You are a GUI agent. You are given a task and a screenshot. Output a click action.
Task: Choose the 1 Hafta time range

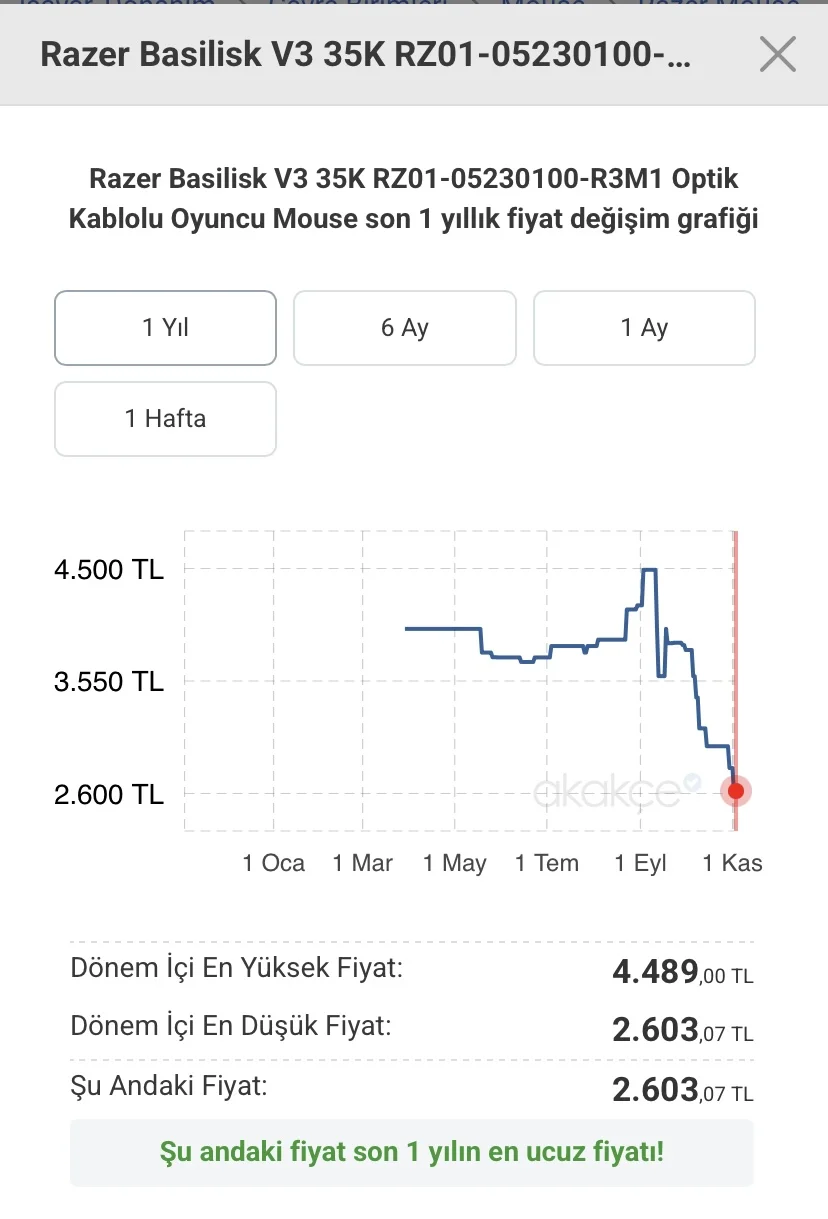tap(165, 419)
